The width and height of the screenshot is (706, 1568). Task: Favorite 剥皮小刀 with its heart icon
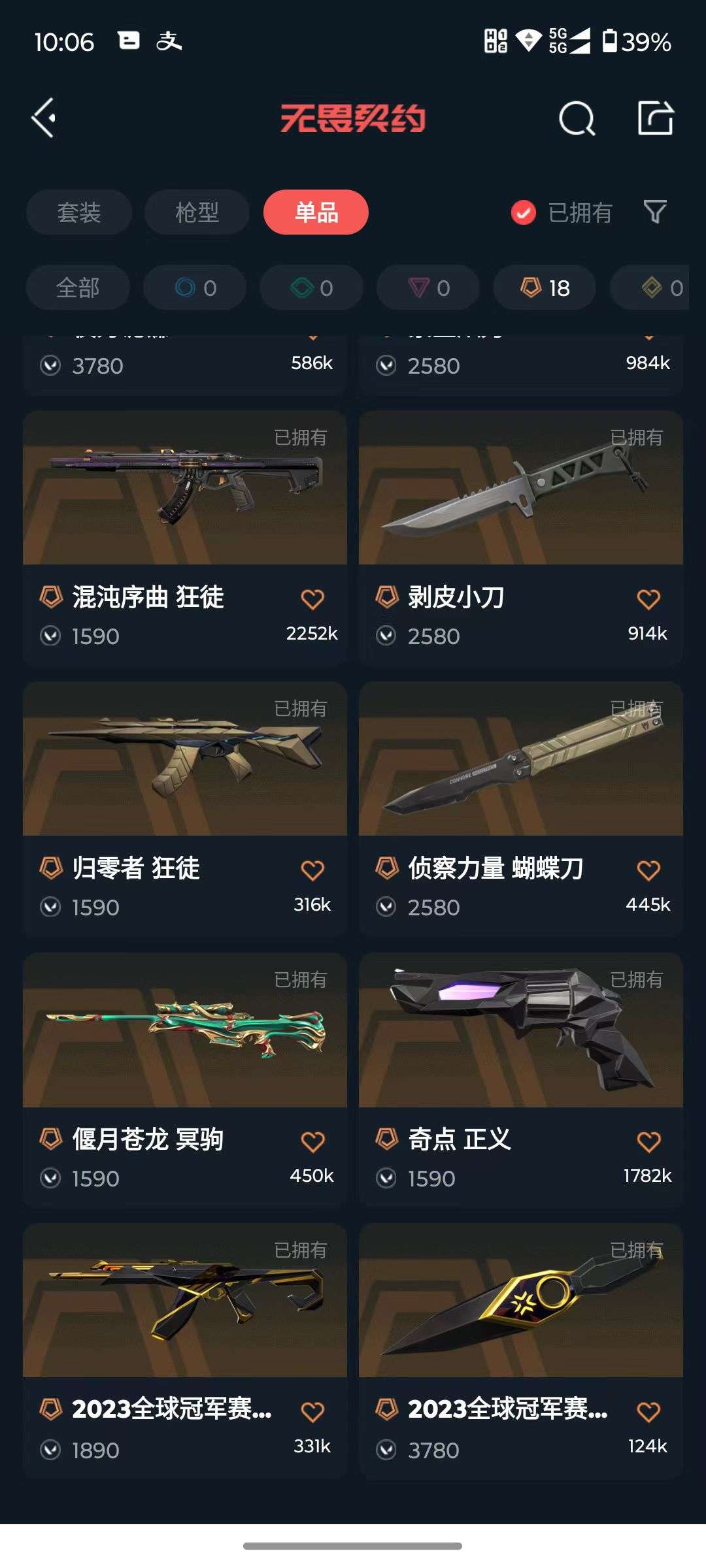point(648,598)
